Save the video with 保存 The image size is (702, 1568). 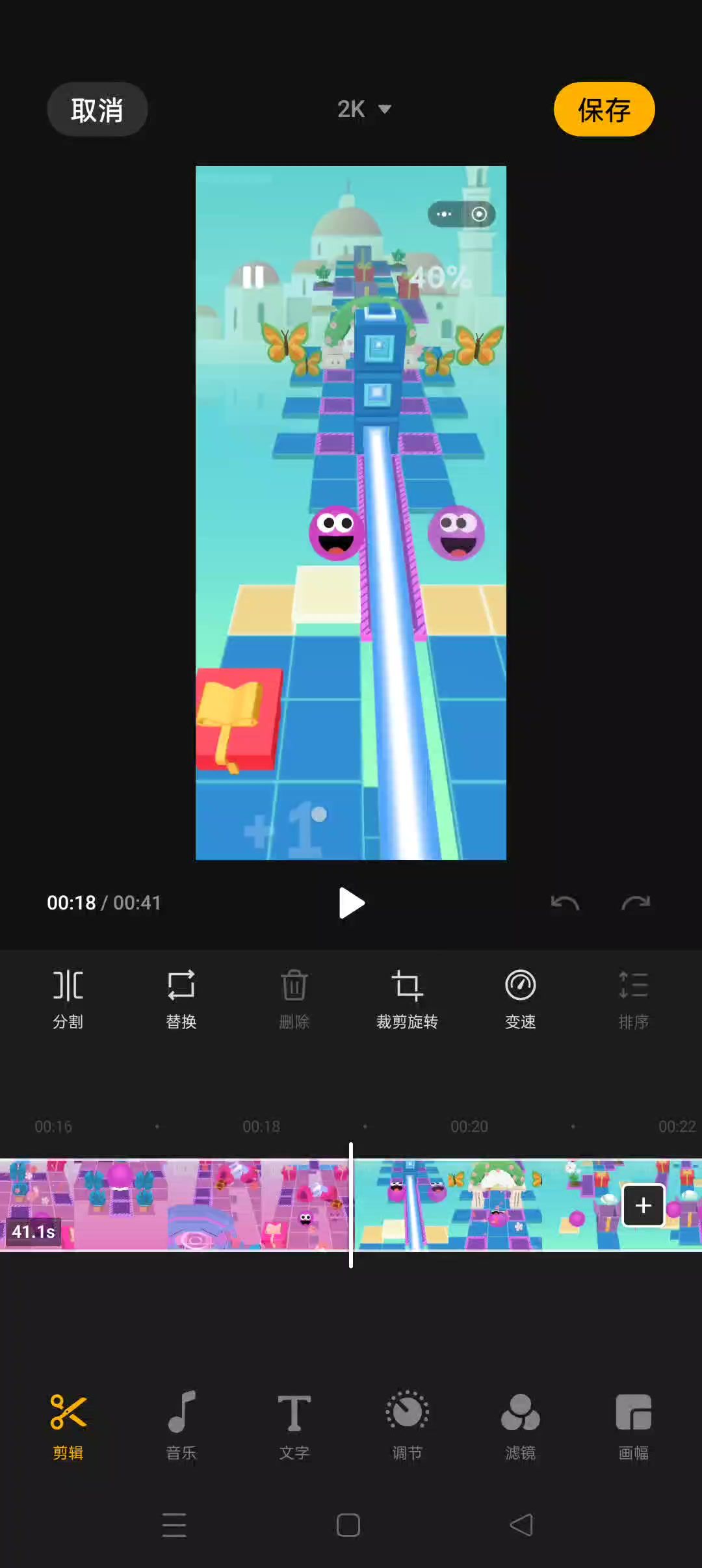coord(604,109)
